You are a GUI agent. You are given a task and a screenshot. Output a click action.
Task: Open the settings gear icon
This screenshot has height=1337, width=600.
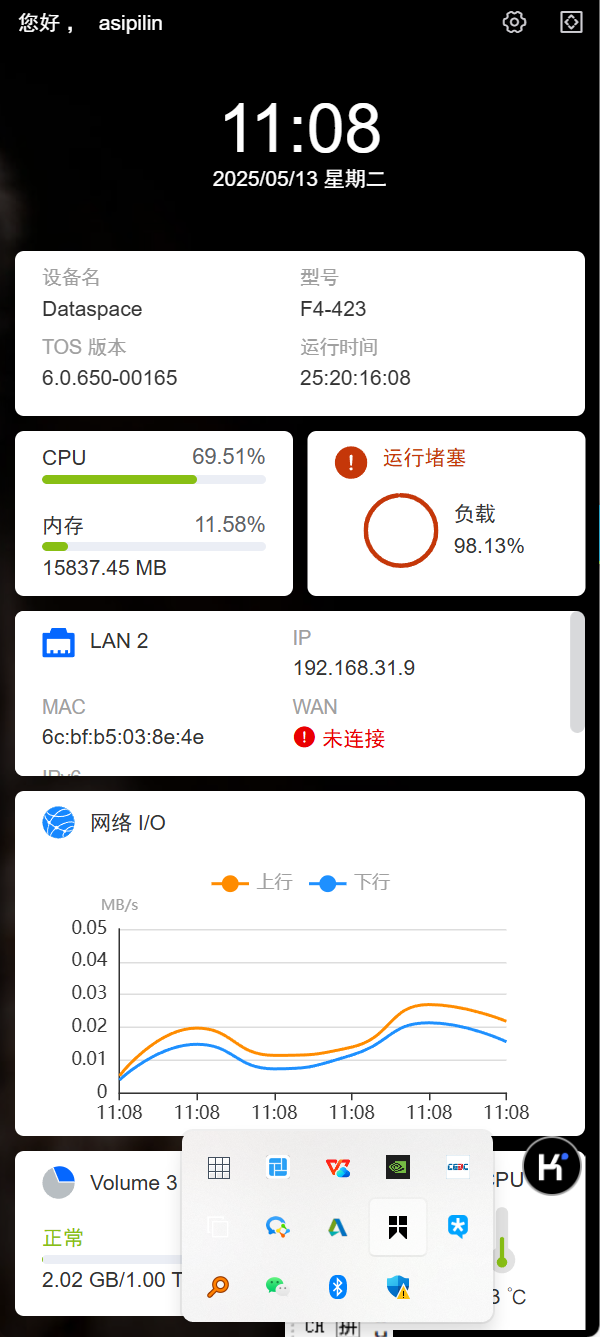click(x=514, y=22)
